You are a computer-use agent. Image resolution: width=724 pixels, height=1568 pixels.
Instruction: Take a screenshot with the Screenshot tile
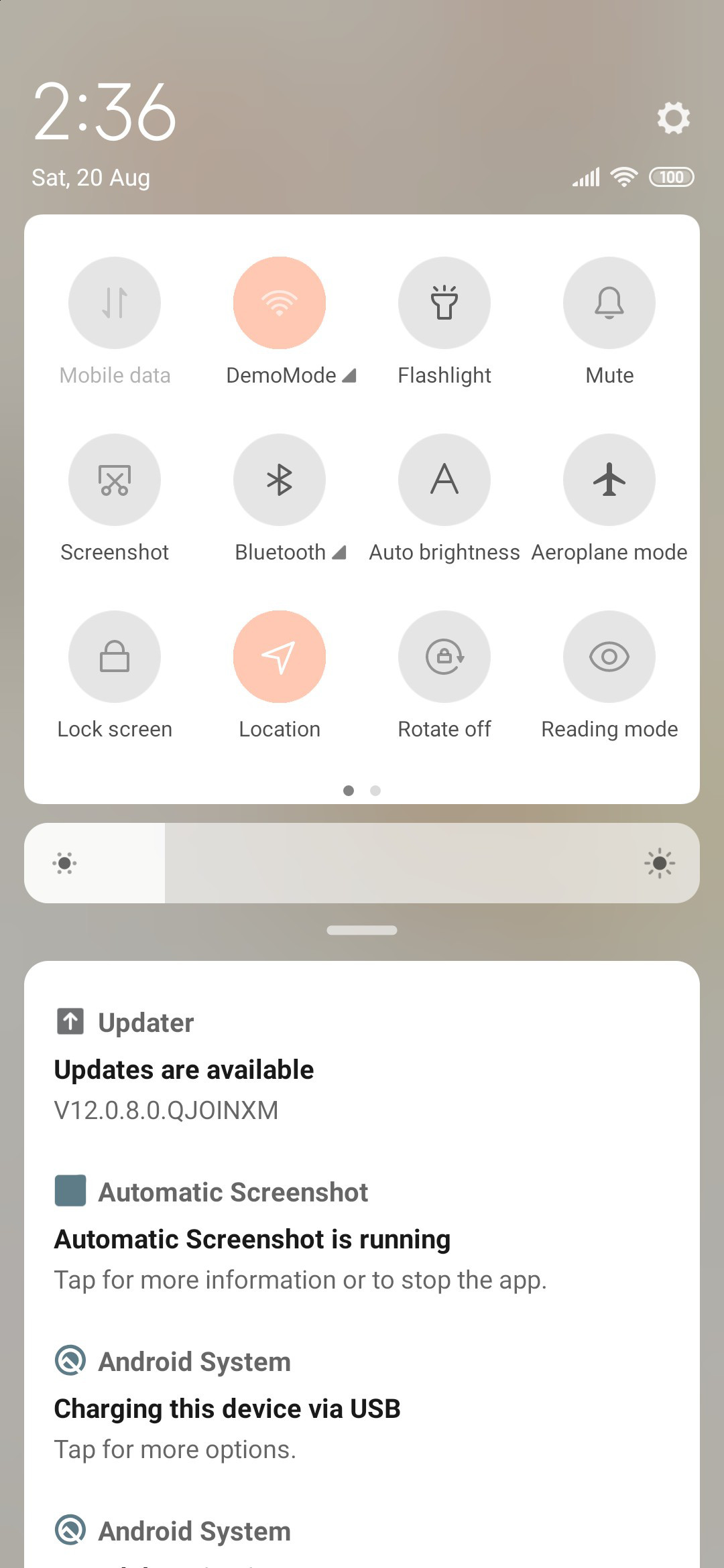(x=115, y=480)
